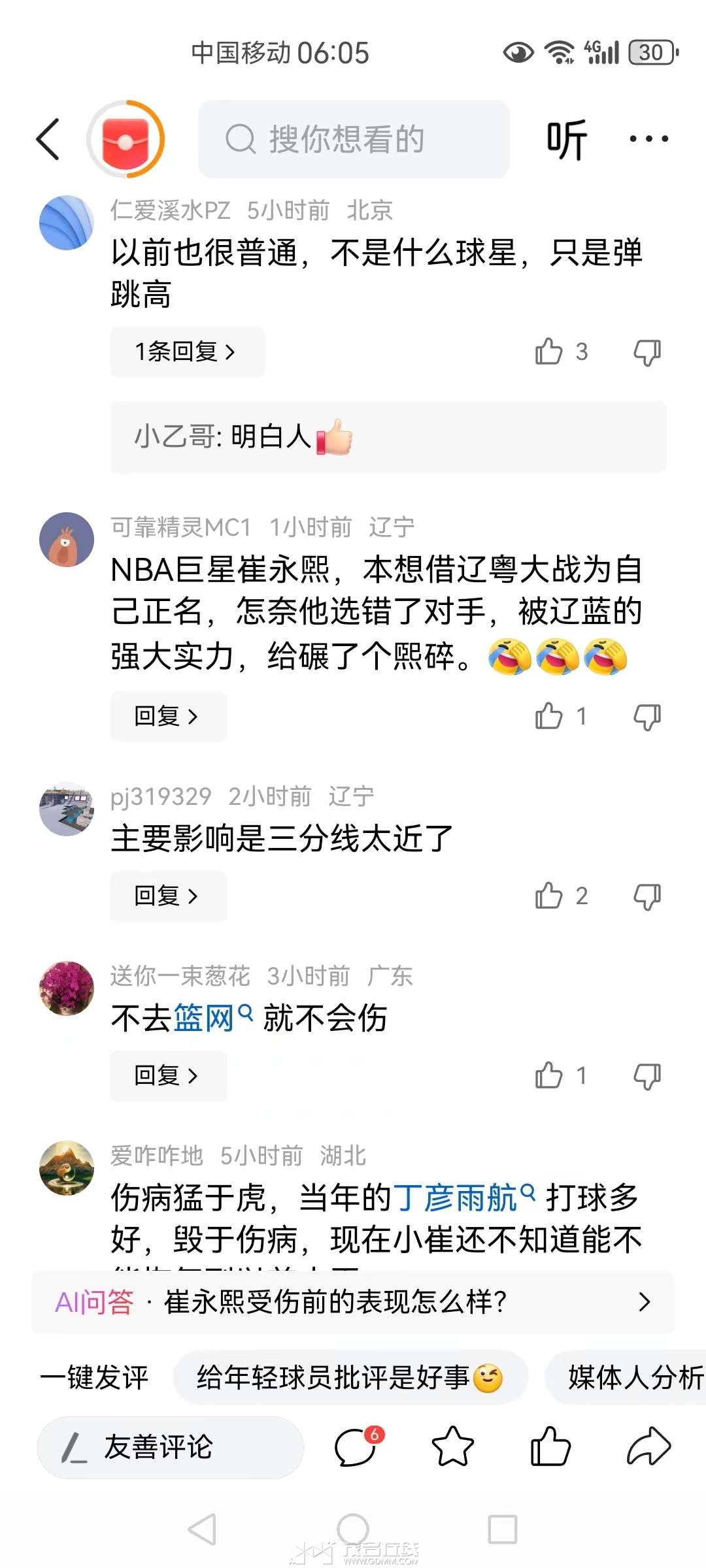
Task: Open the three-dot overflow menu
Action: pos(648,139)
